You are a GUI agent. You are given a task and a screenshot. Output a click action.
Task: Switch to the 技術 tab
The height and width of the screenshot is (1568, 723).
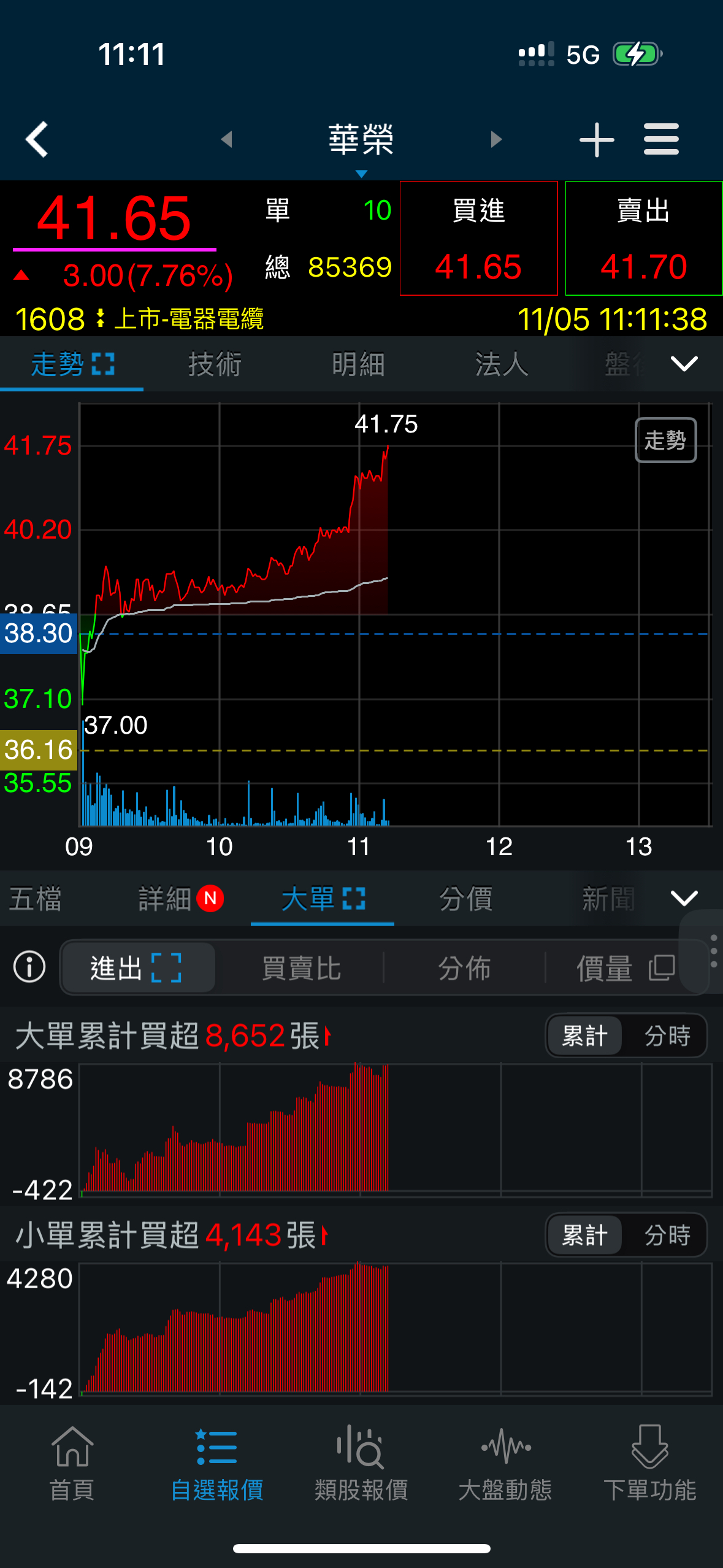tap(215, 364)
